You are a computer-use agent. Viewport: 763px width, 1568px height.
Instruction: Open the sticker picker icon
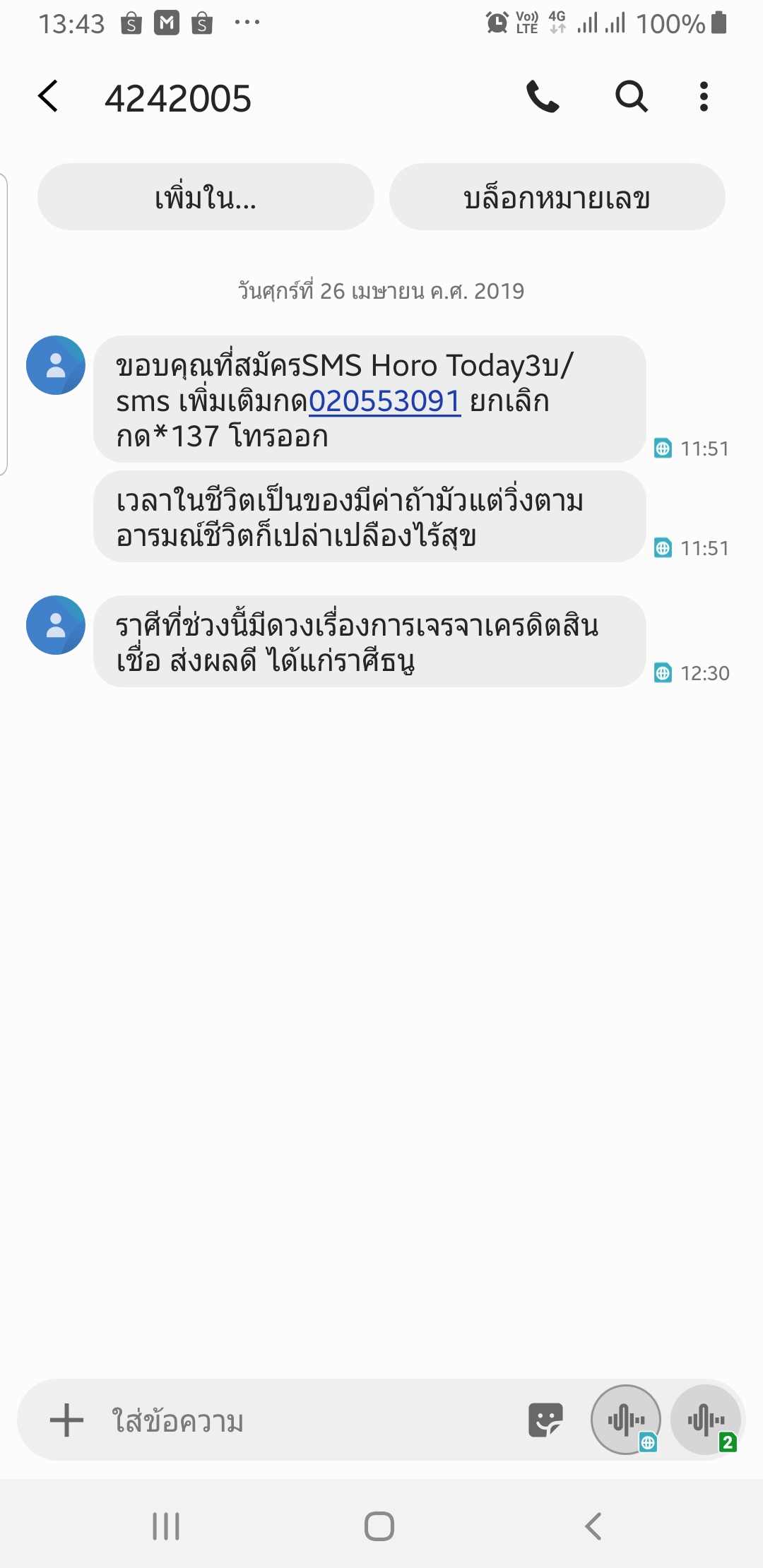(545, 1420)
